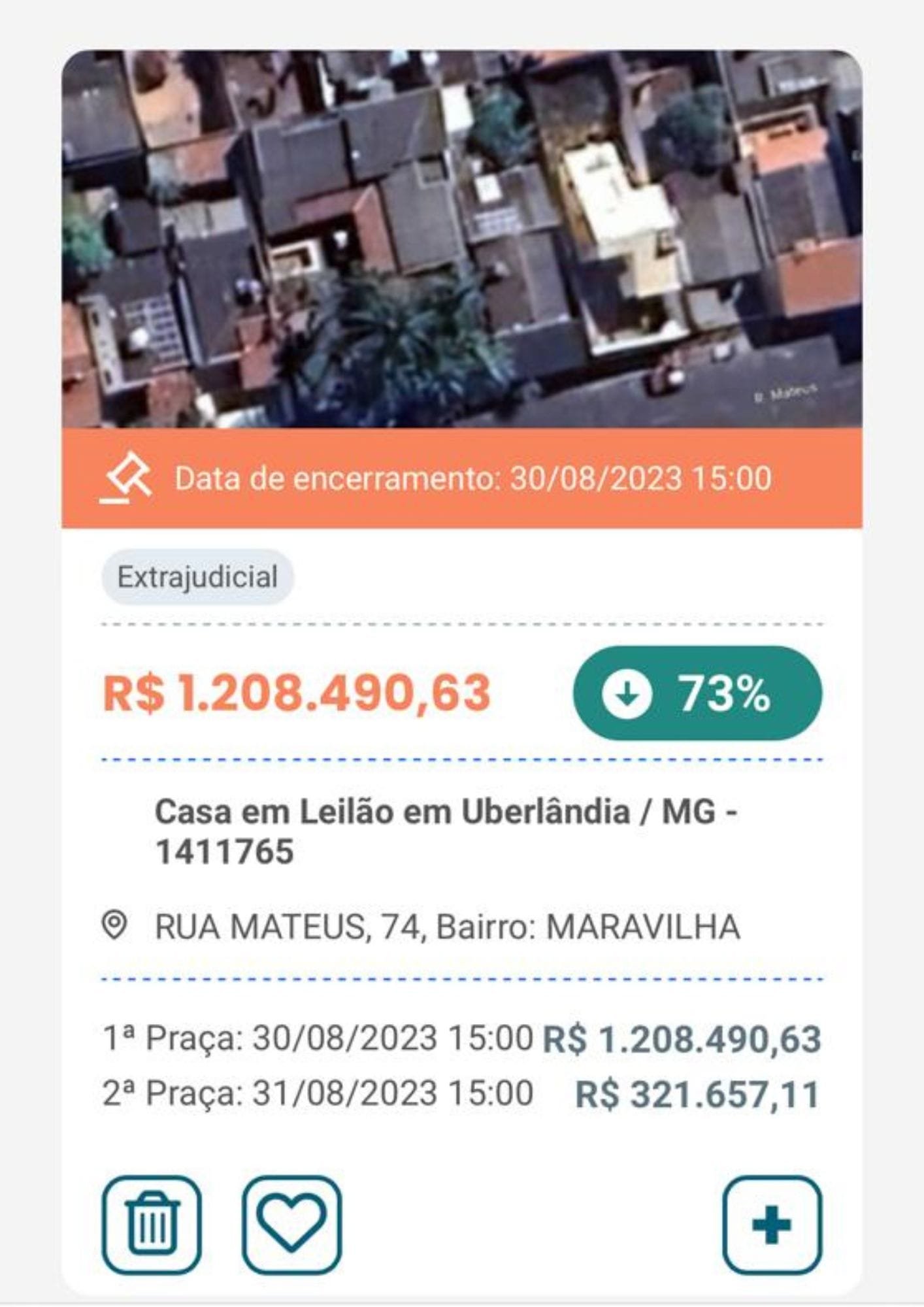Open the aerial photo of Rua Mateus property
Viewport: 924px width, 1307px height.
coord(462,239)
